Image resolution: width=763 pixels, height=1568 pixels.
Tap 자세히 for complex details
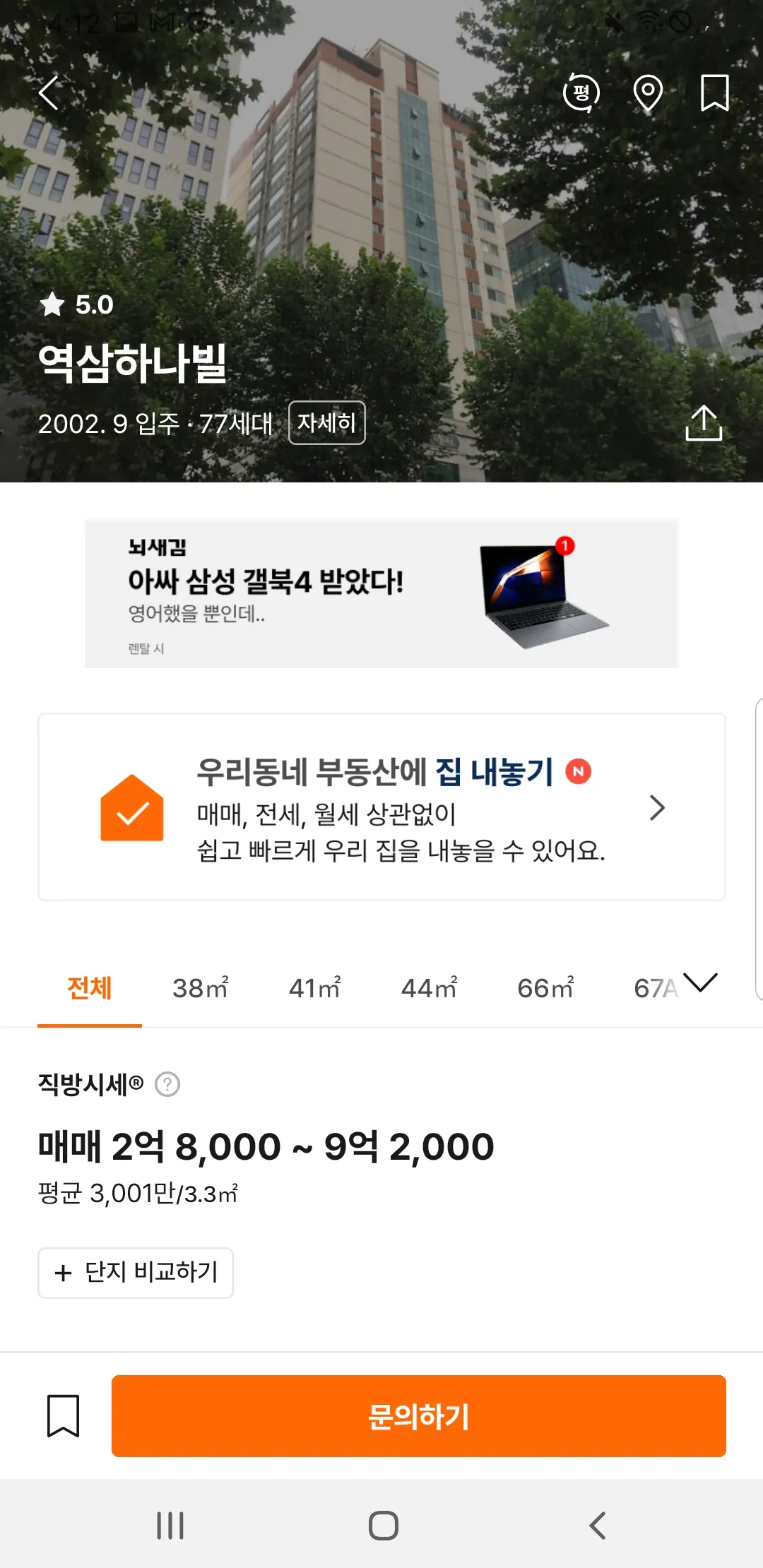326,422
